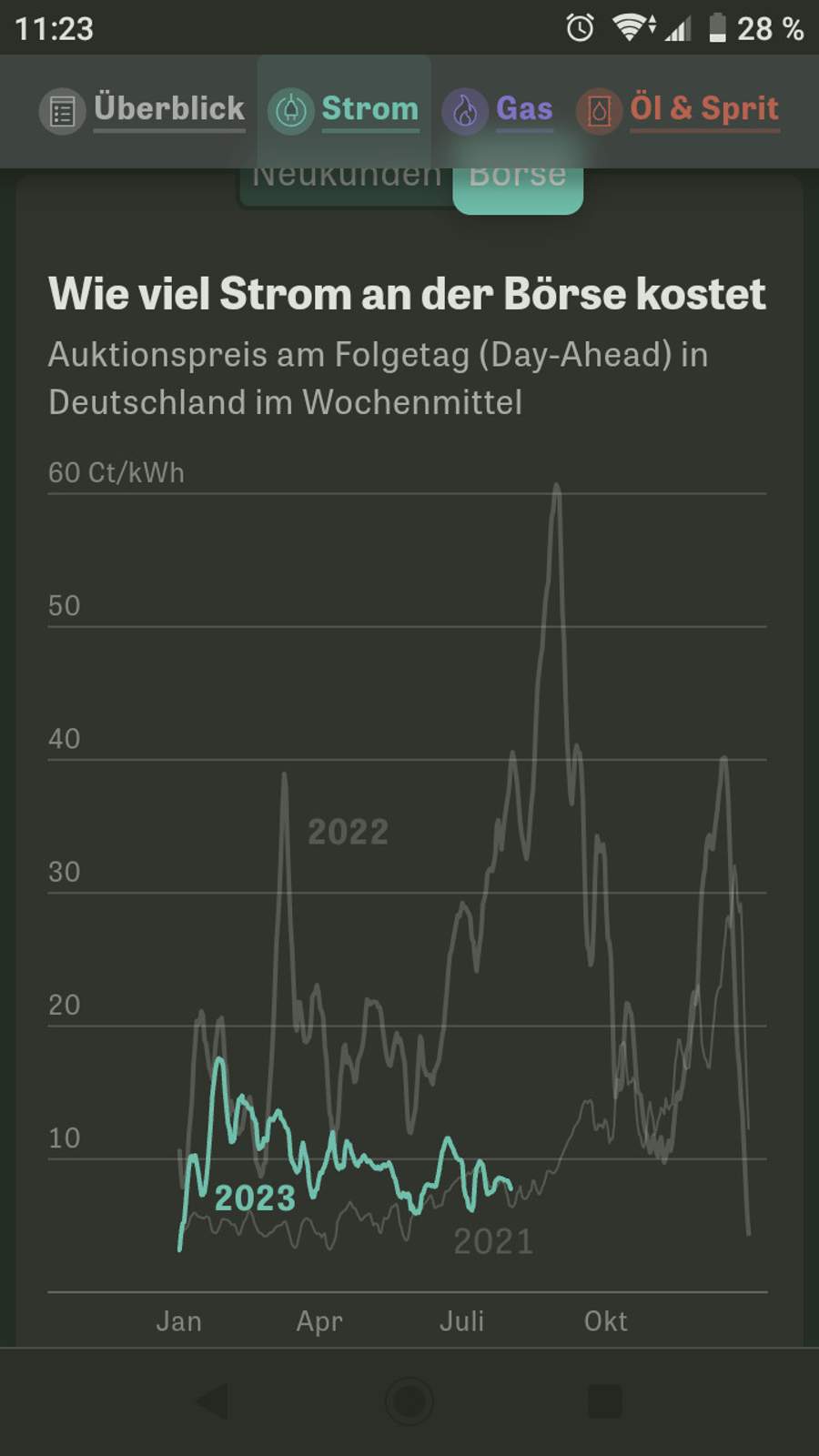This screenshot has height=1456, width=819.
Task: Click the Öl & Sprit oil drop icon
Action: tap(599, 110)
